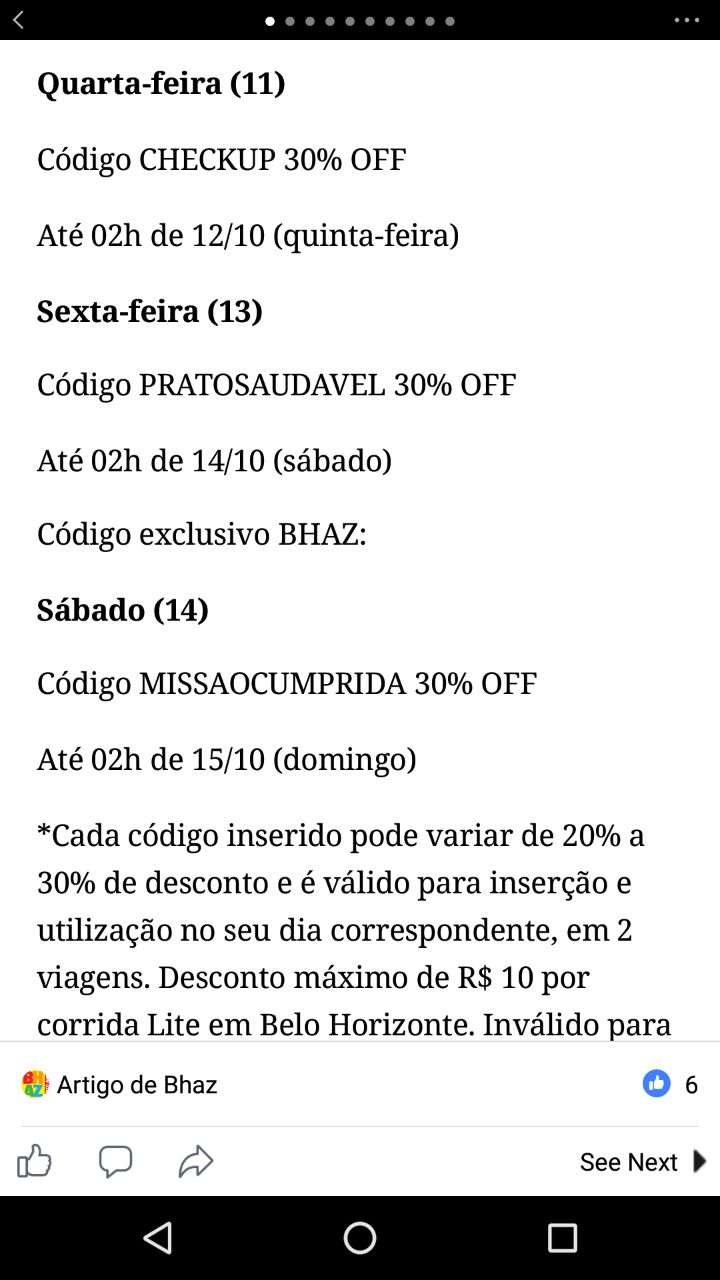Open comments via the speech bubble
The image size is (720, 1280).
115,1161
